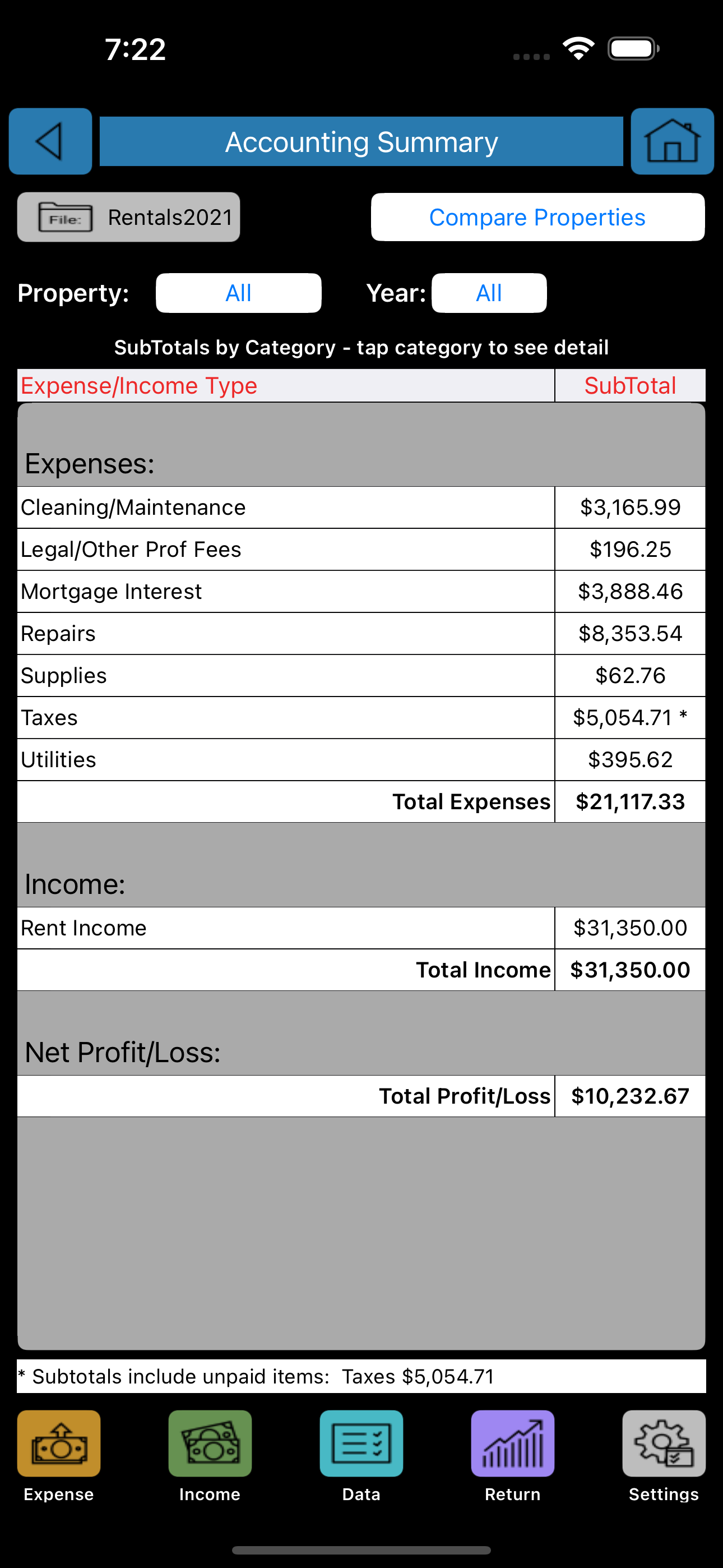Open the Rentals2021 file selector
Viewport: 723px width, 1568px height.
click(128, 217)
